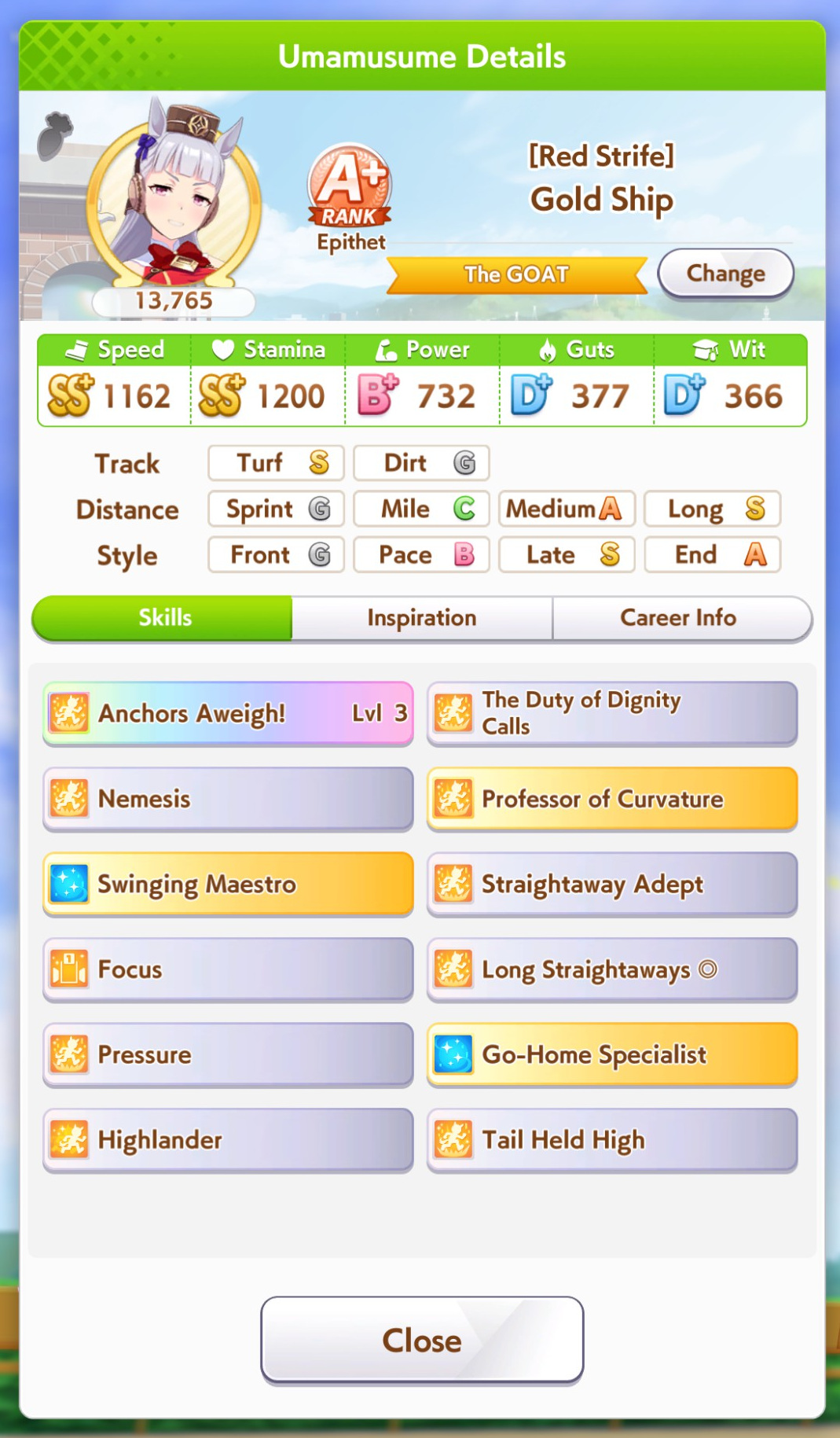The width and height of the screenshot is (840, 1438).
Task: Select the Skills tab
Action: (x=163, y=618)
